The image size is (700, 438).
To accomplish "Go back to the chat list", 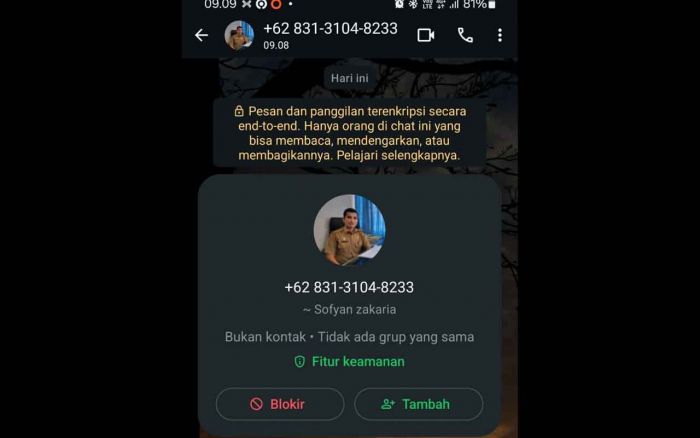I will click(x=201, y=35).
